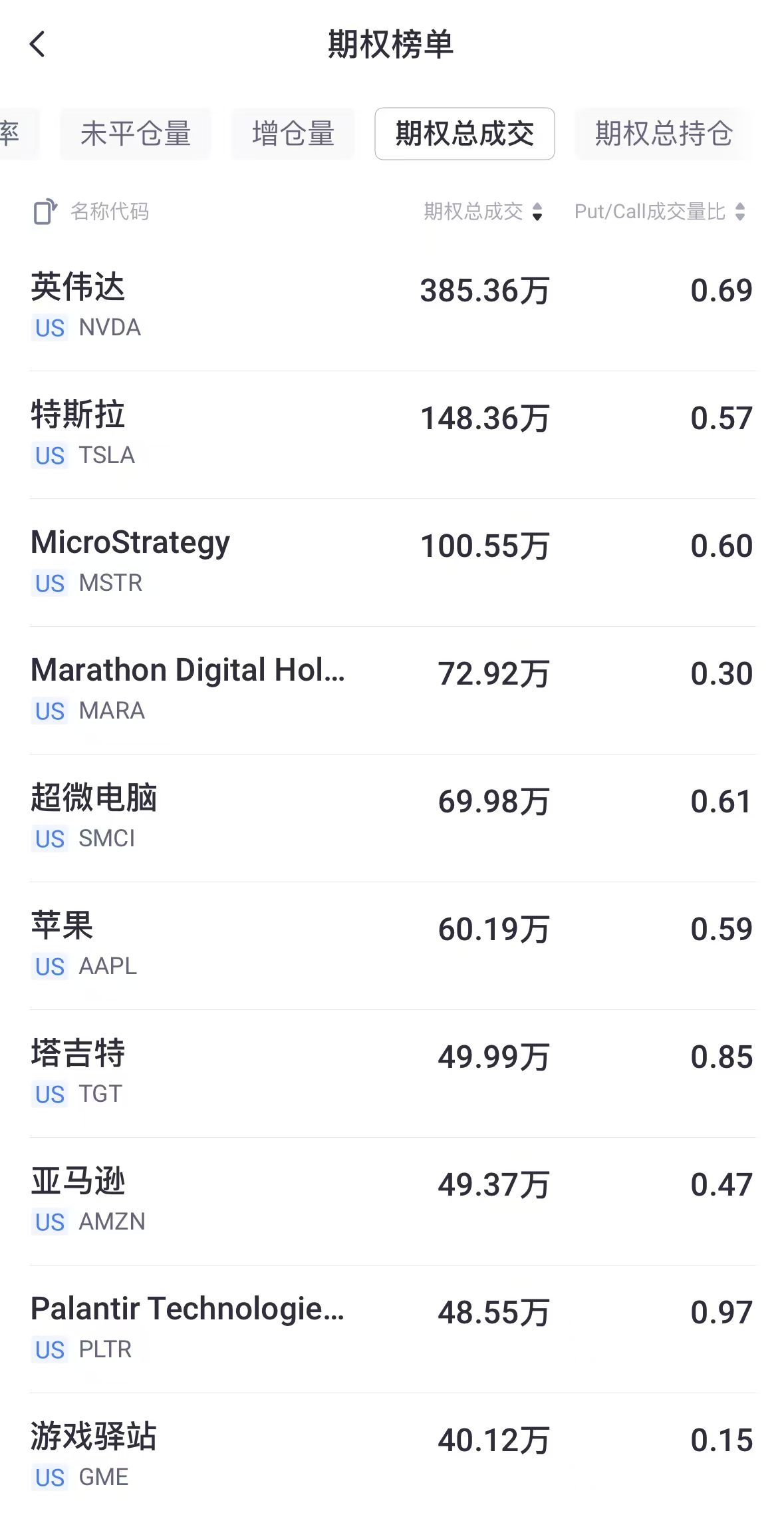Switch to the 未平仓量 tab
This screenshot has width=784, height=1515.
136,134
